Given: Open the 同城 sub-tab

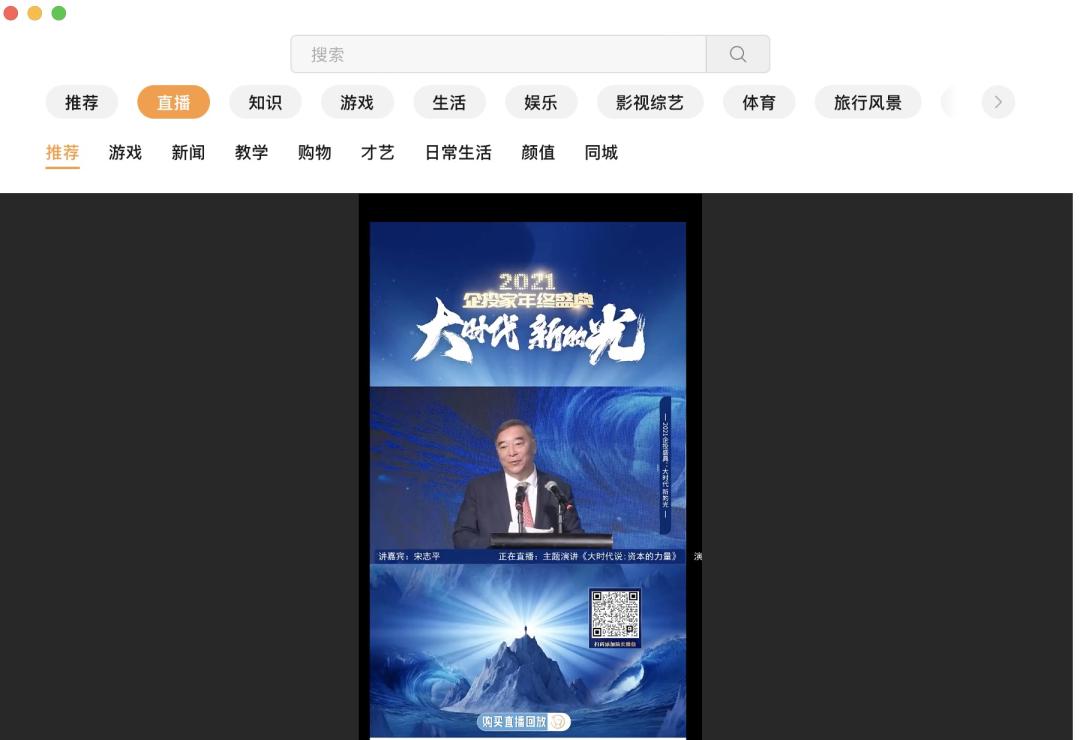Looking at the screenshot, I should (x=601, y=152).
